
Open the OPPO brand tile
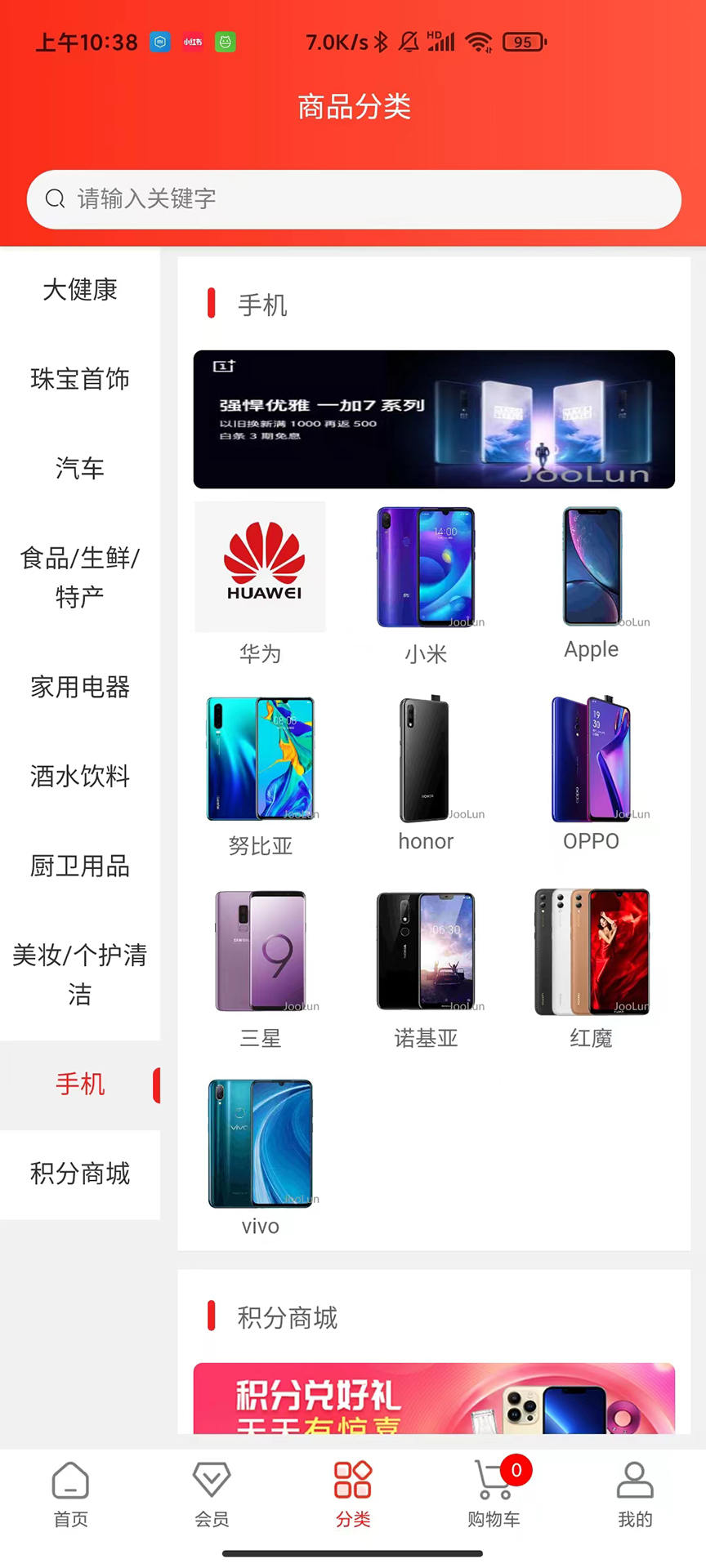coord(592,772)
